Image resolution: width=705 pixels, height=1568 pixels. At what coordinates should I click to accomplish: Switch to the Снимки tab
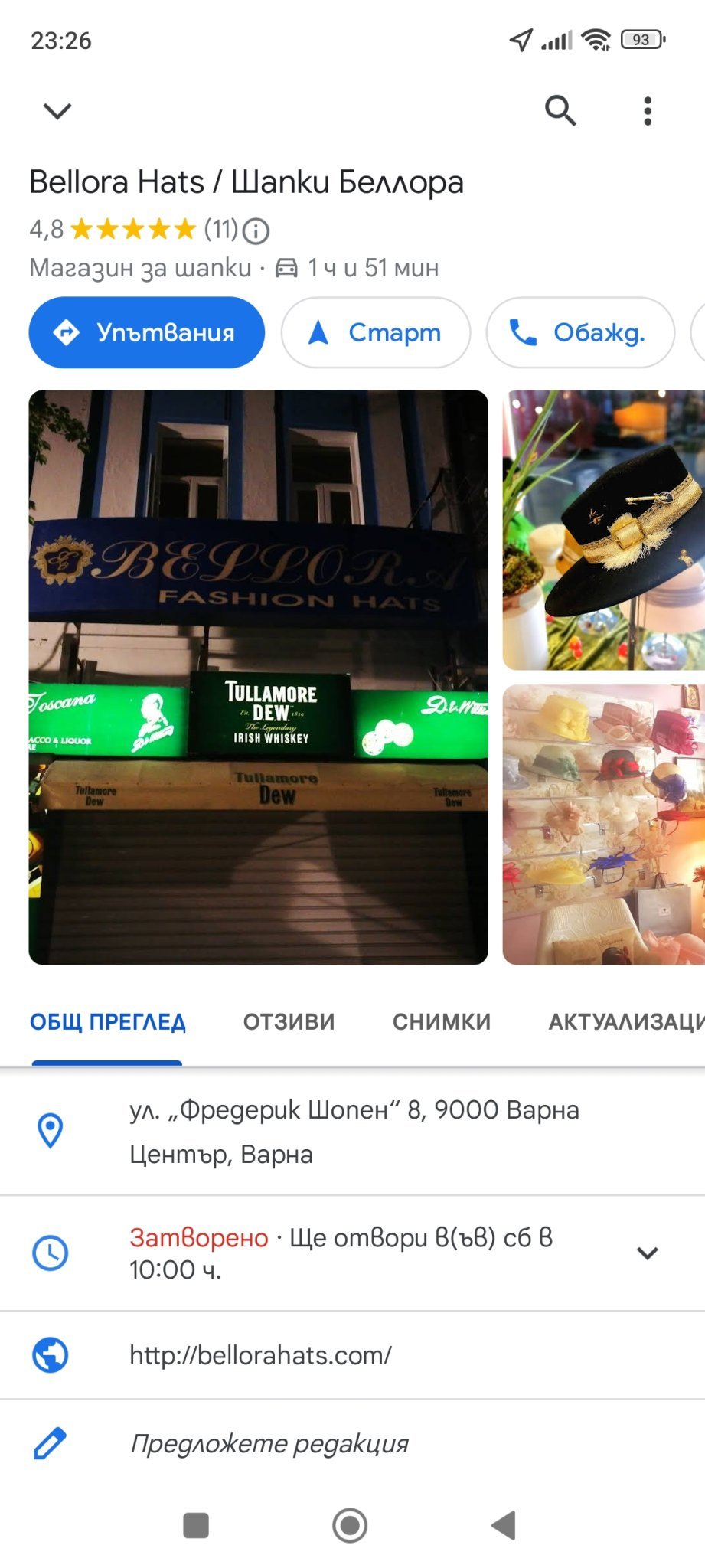click(x=442, y=1021)
